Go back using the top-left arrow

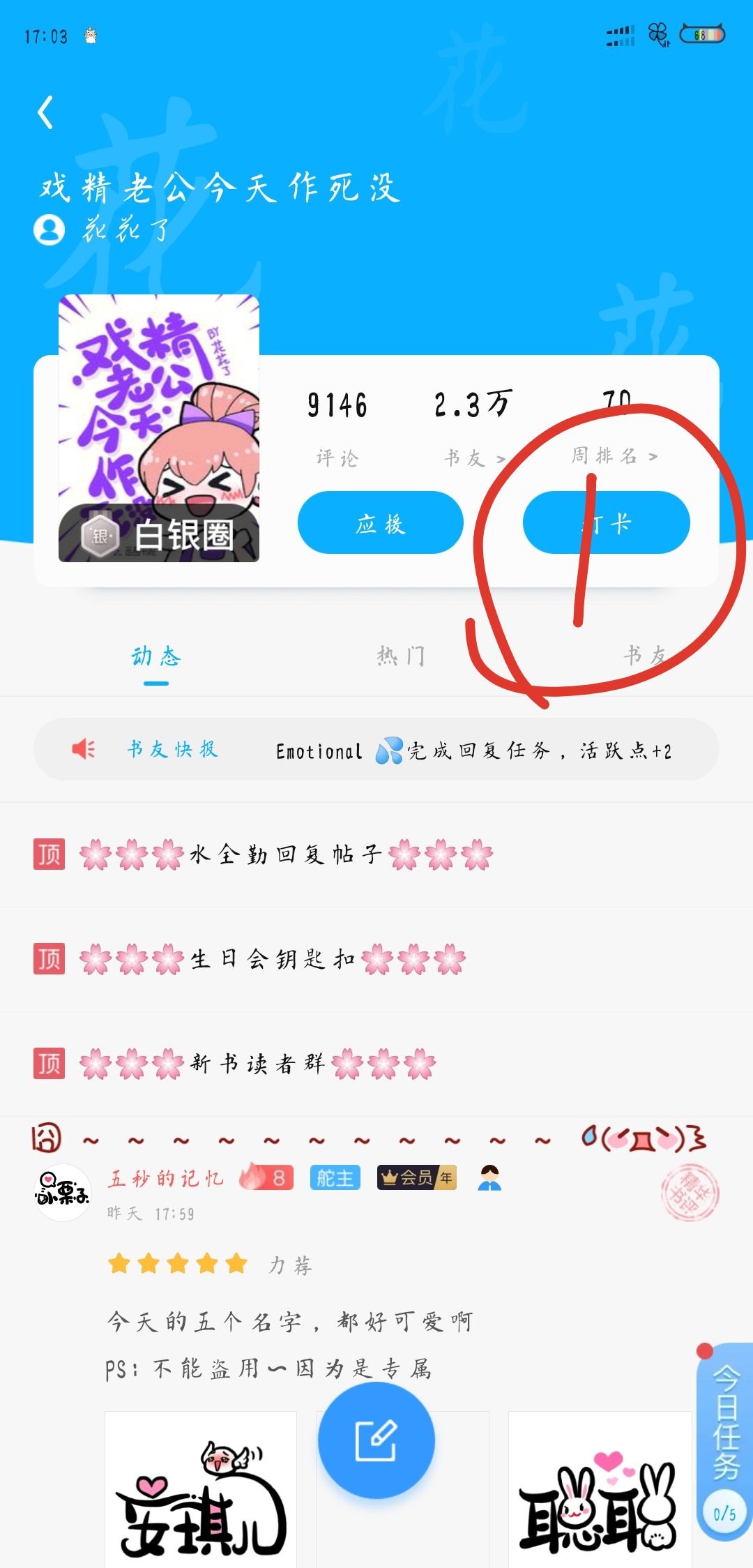coord(46,113)
